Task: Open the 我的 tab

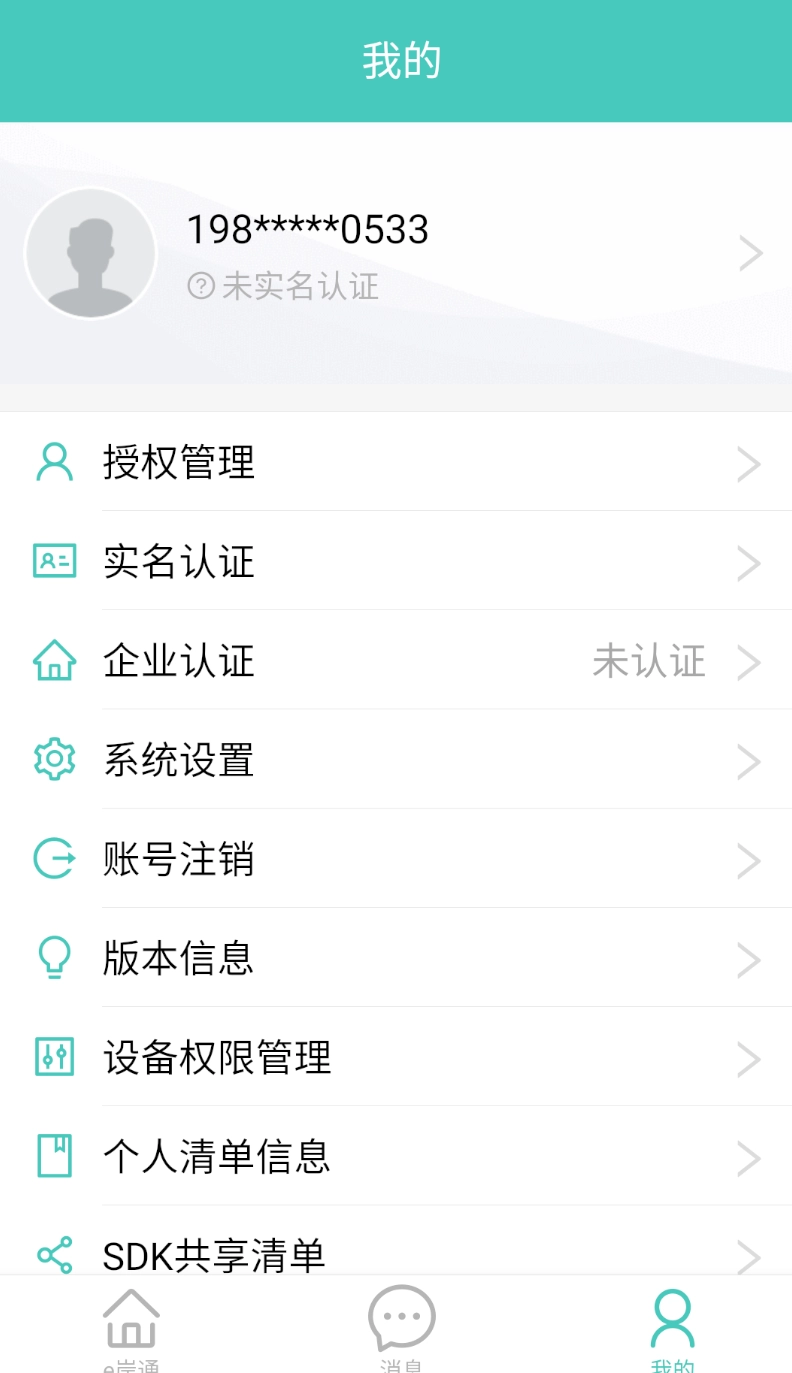Action: (672, 1325)
